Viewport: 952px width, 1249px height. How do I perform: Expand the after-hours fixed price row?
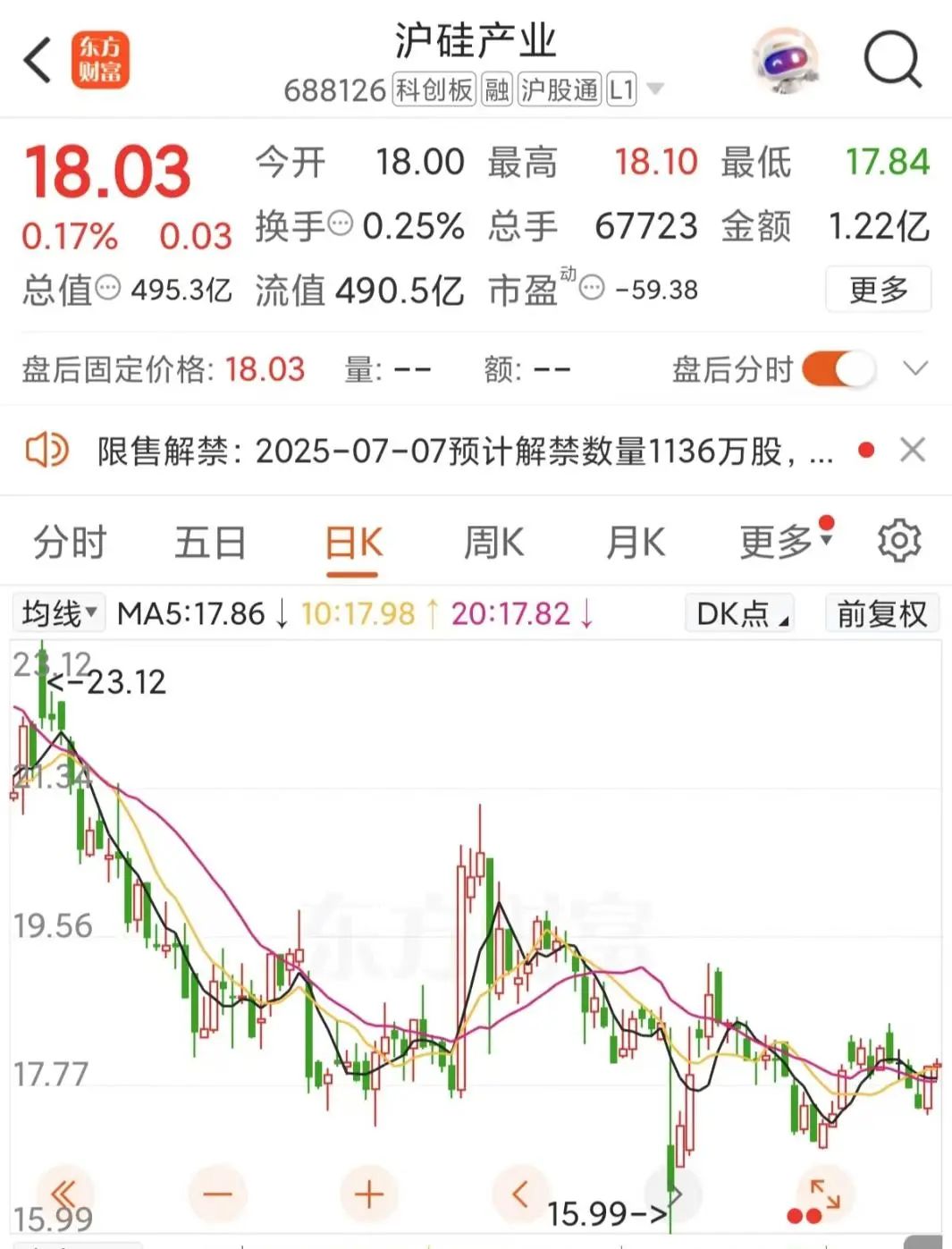pyautogui.click(x=915, y=369)
